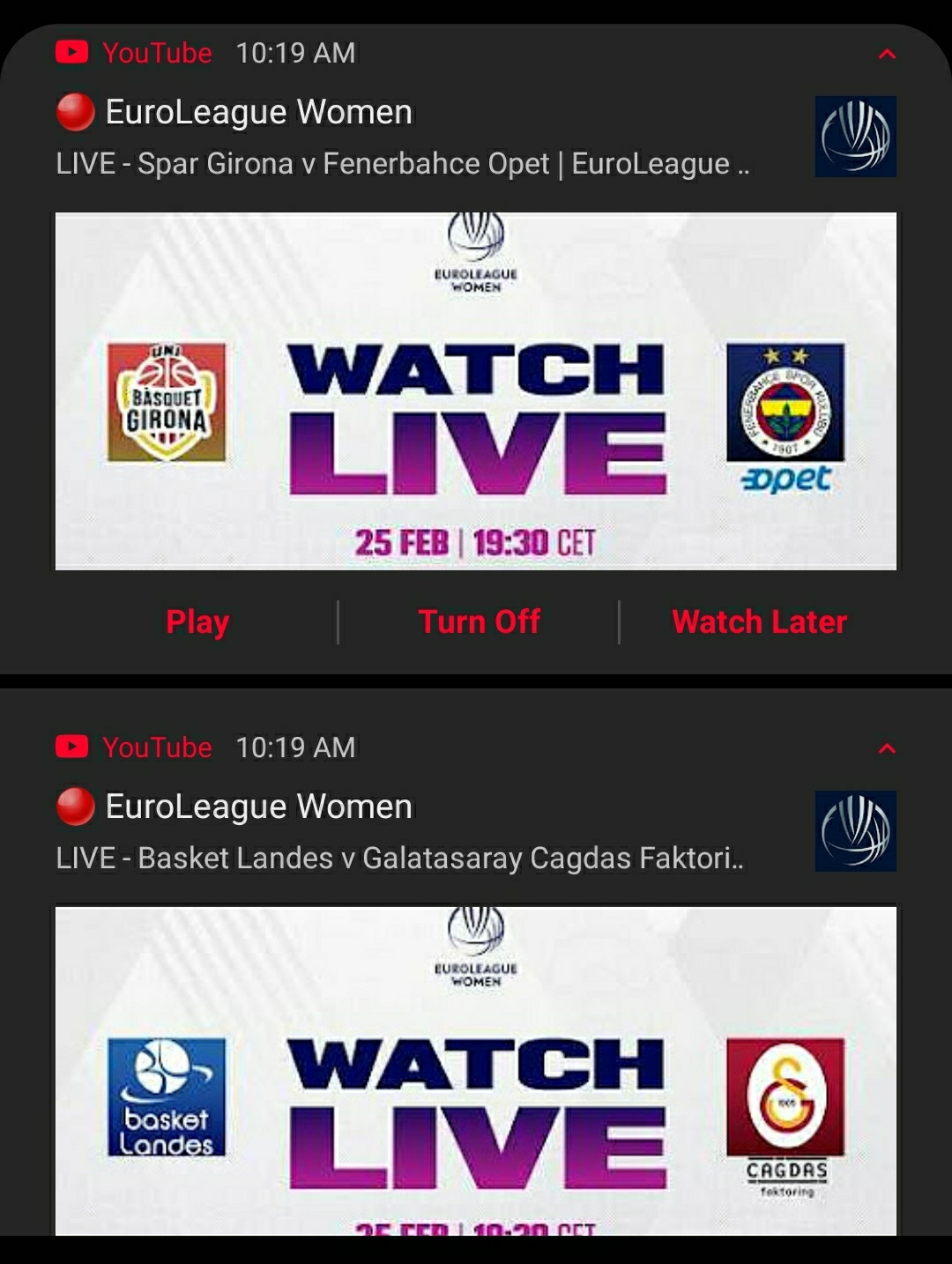Open the Spar Girona v Fenerbahce Opet notification
952x1264 pixels.
click(x=402, y=164)
